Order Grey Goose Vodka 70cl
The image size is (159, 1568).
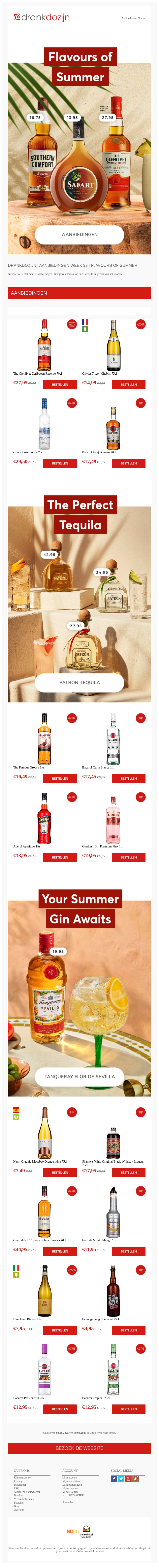60,463
